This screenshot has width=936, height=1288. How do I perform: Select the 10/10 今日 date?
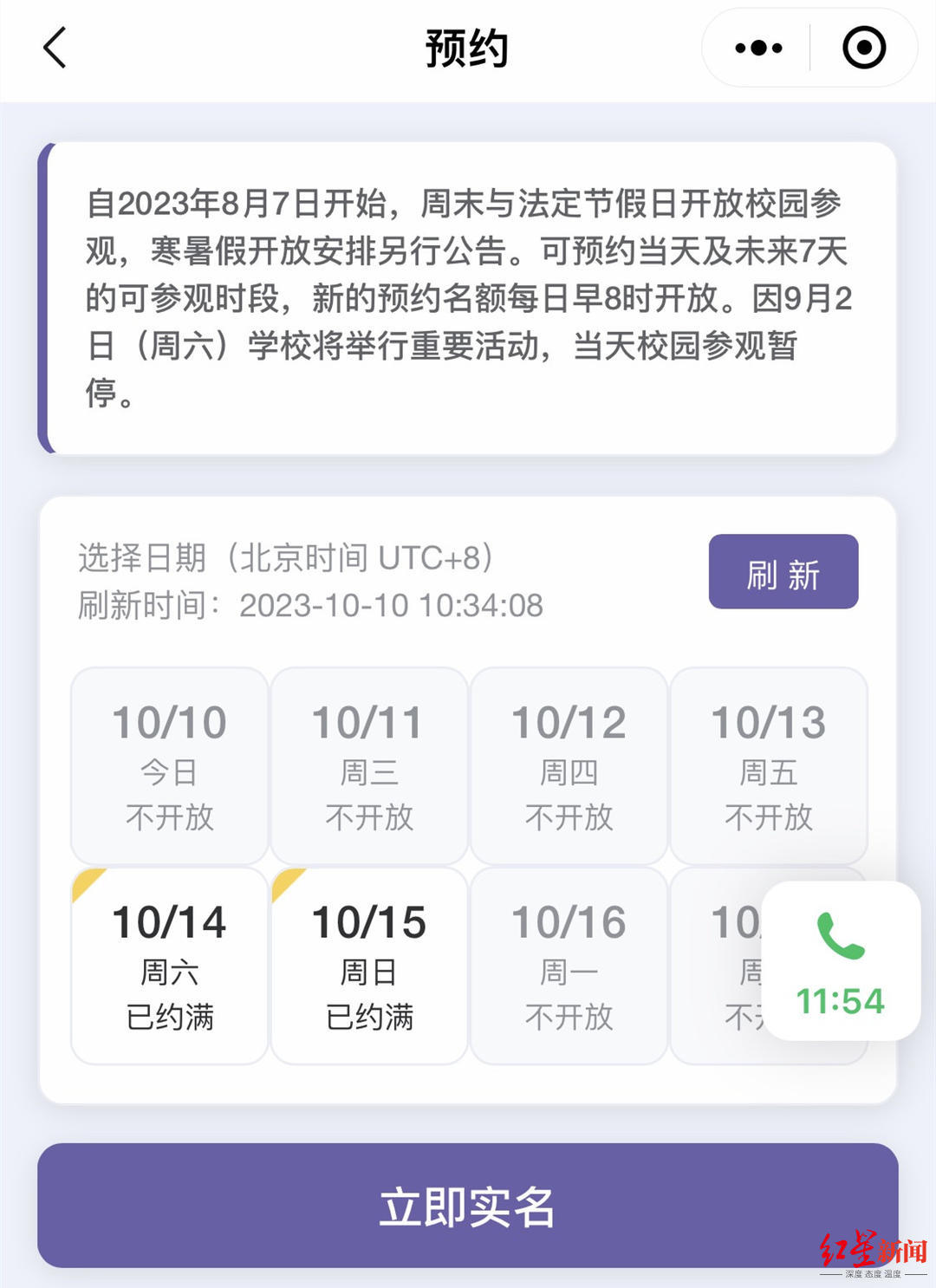click(x=170, y=766)
